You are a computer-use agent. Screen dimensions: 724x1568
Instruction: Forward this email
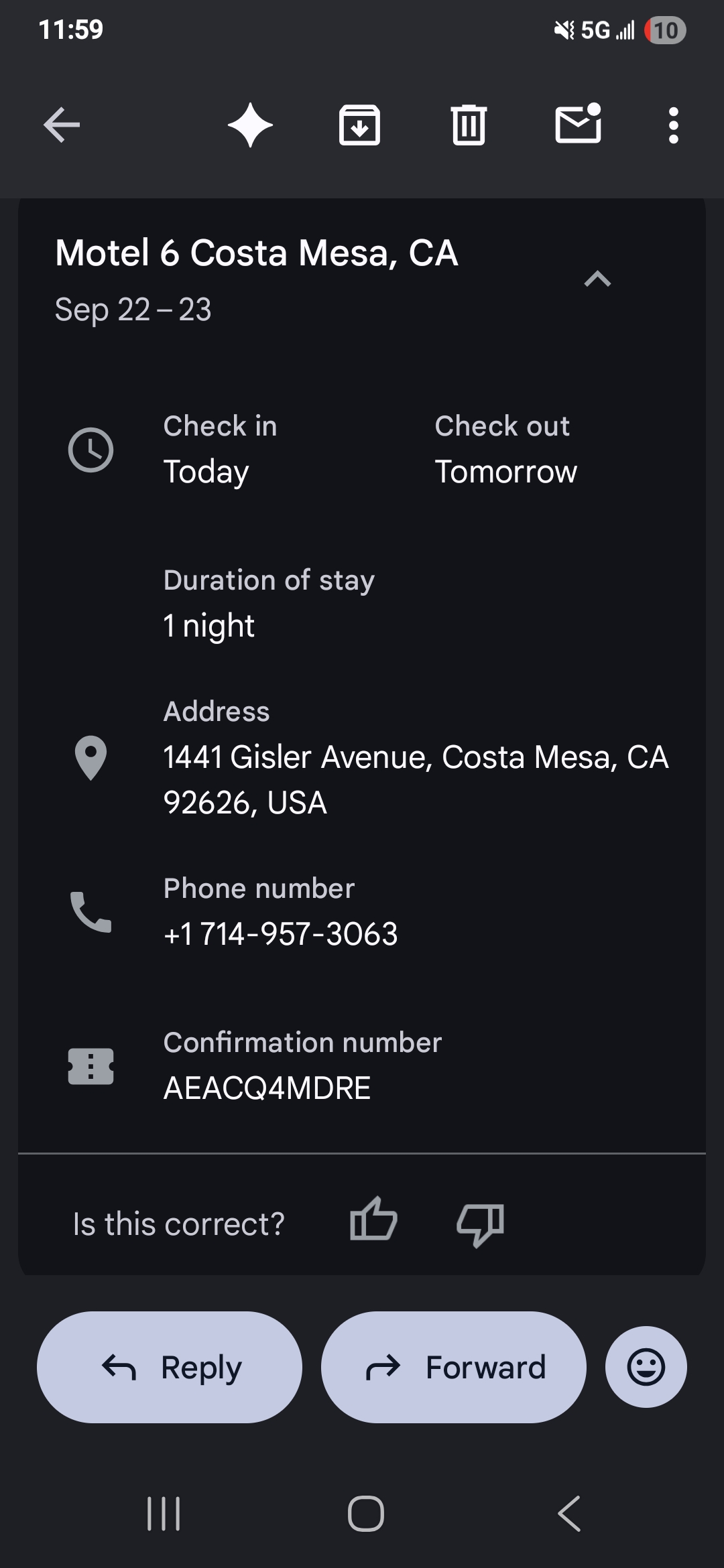click(x=454, y=1367)
